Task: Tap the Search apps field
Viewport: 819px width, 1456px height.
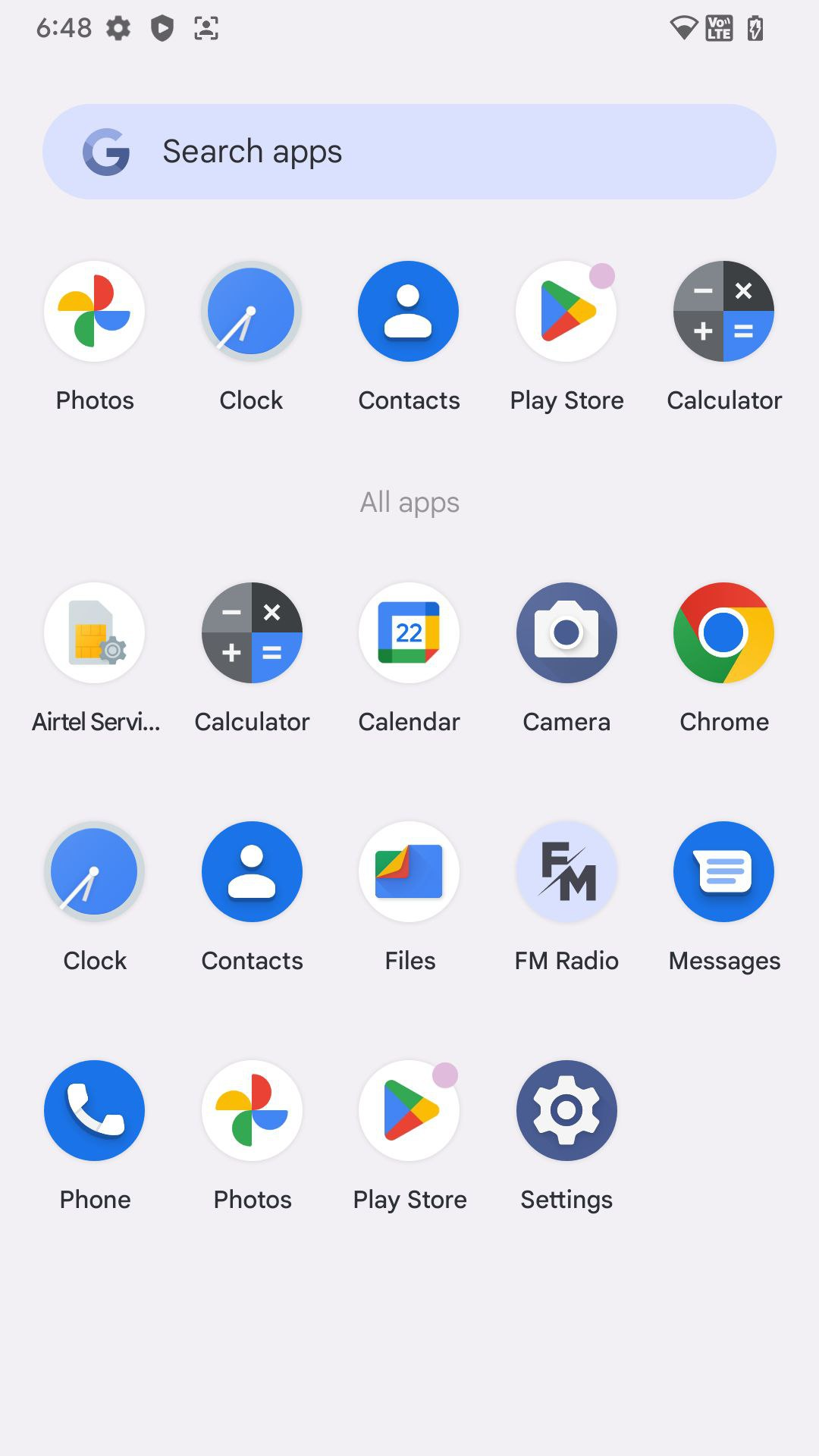Action: click(409, 152)
